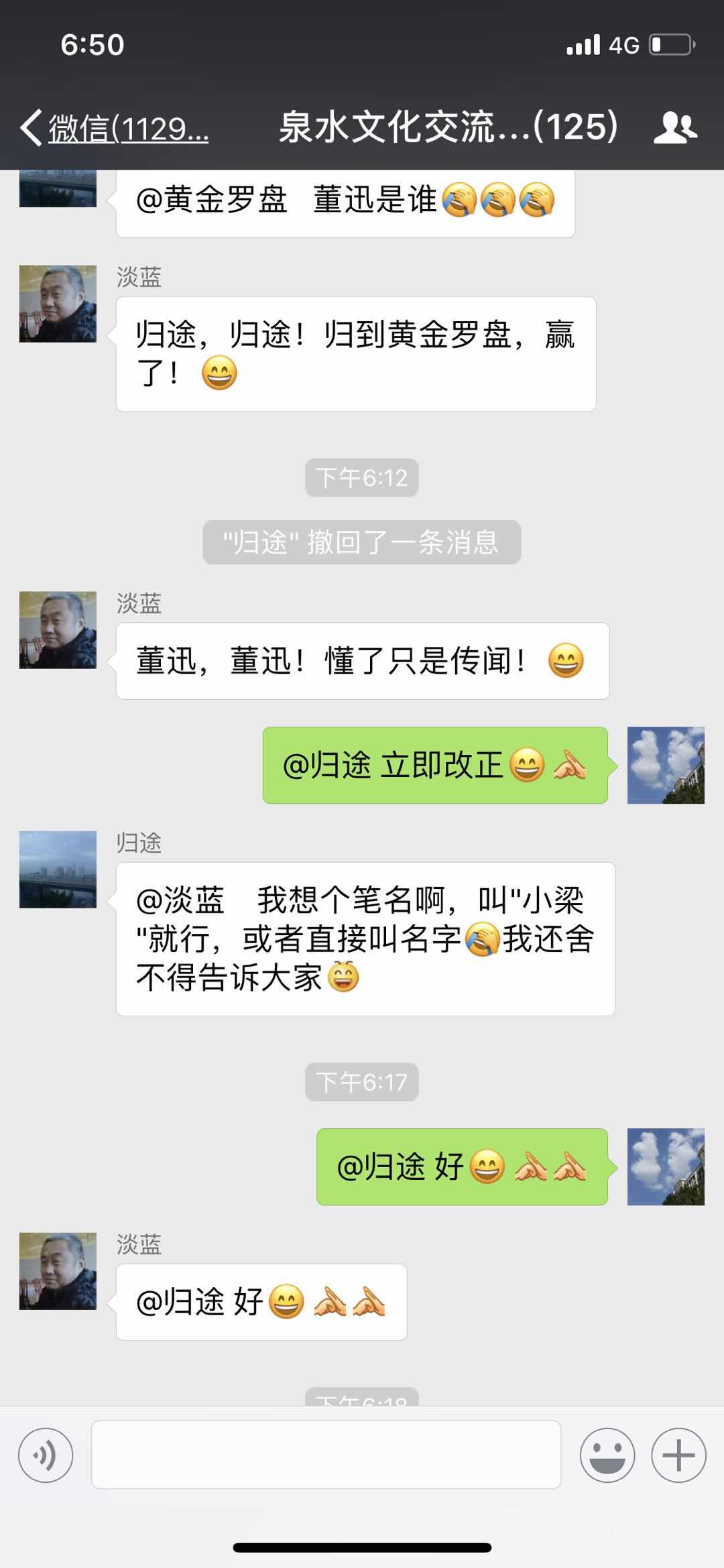Open 归途's avatar beside the 笔名 message

(x=58, y=869)
